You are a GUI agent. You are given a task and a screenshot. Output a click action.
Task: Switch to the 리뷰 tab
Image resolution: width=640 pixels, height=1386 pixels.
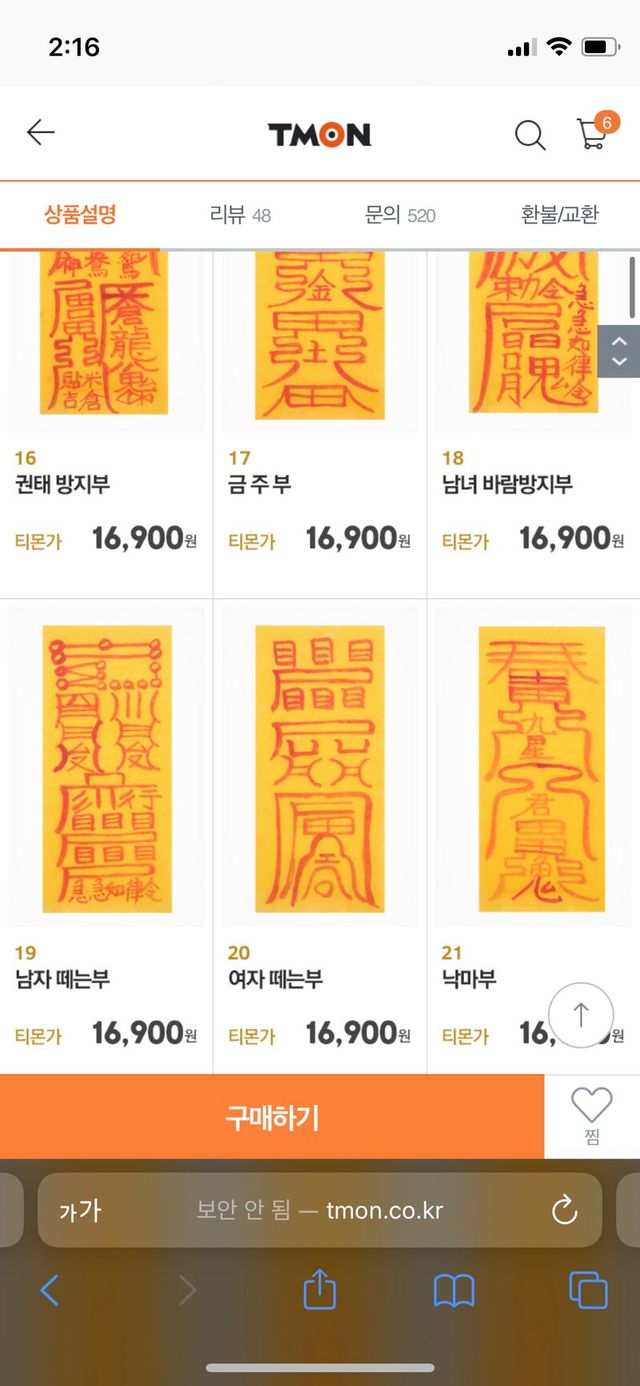[240, 214]
